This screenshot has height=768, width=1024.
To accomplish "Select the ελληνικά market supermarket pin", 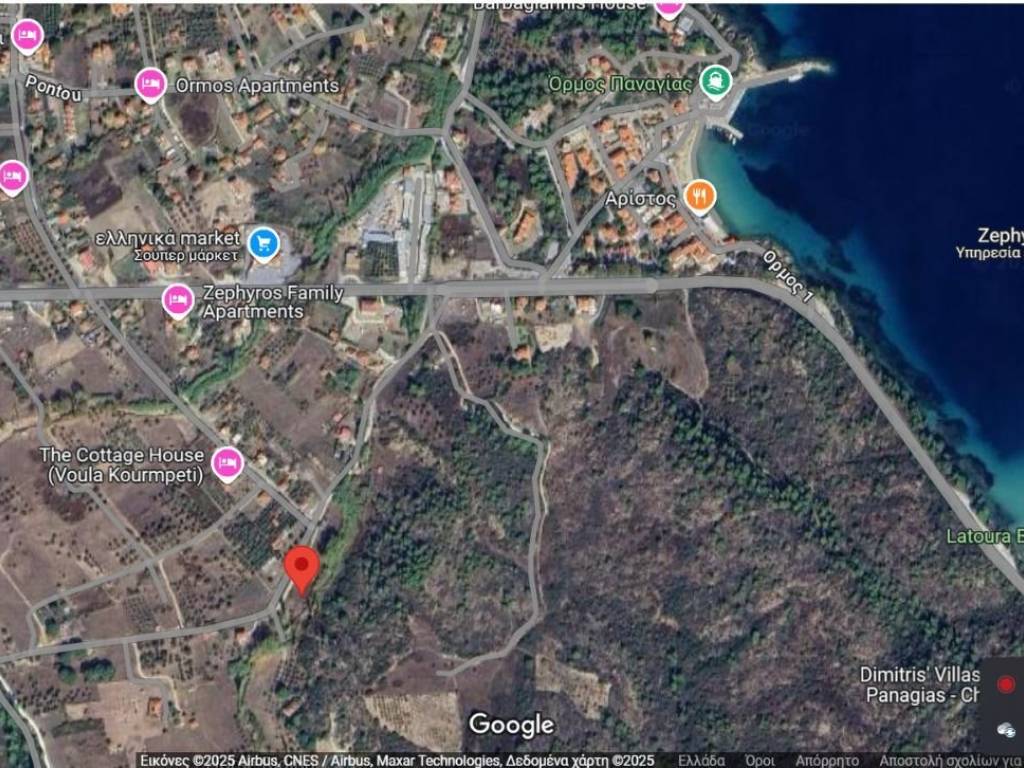I will point(263,241).
